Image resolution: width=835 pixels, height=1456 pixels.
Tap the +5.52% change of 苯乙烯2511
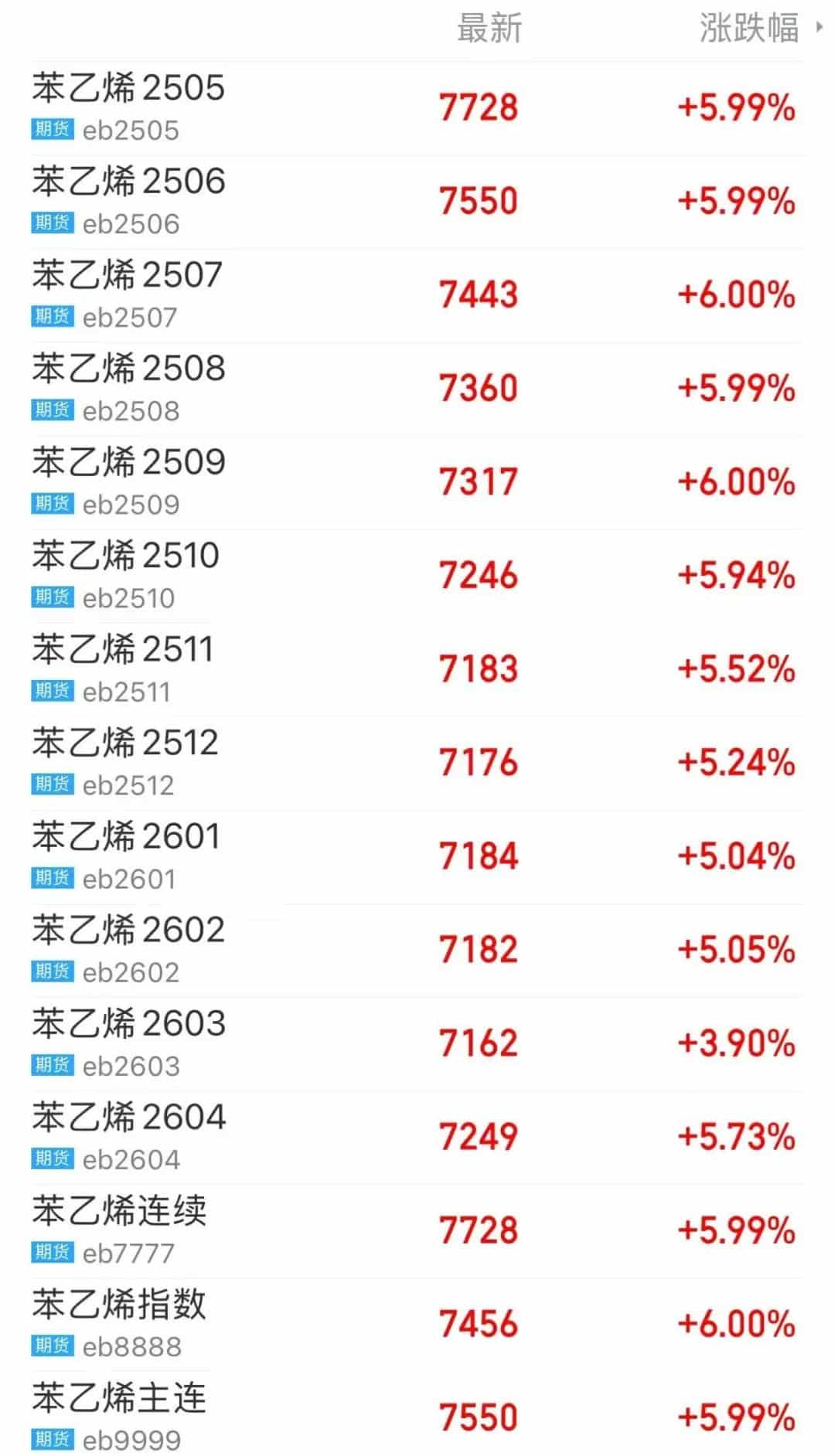coord(734,668)
